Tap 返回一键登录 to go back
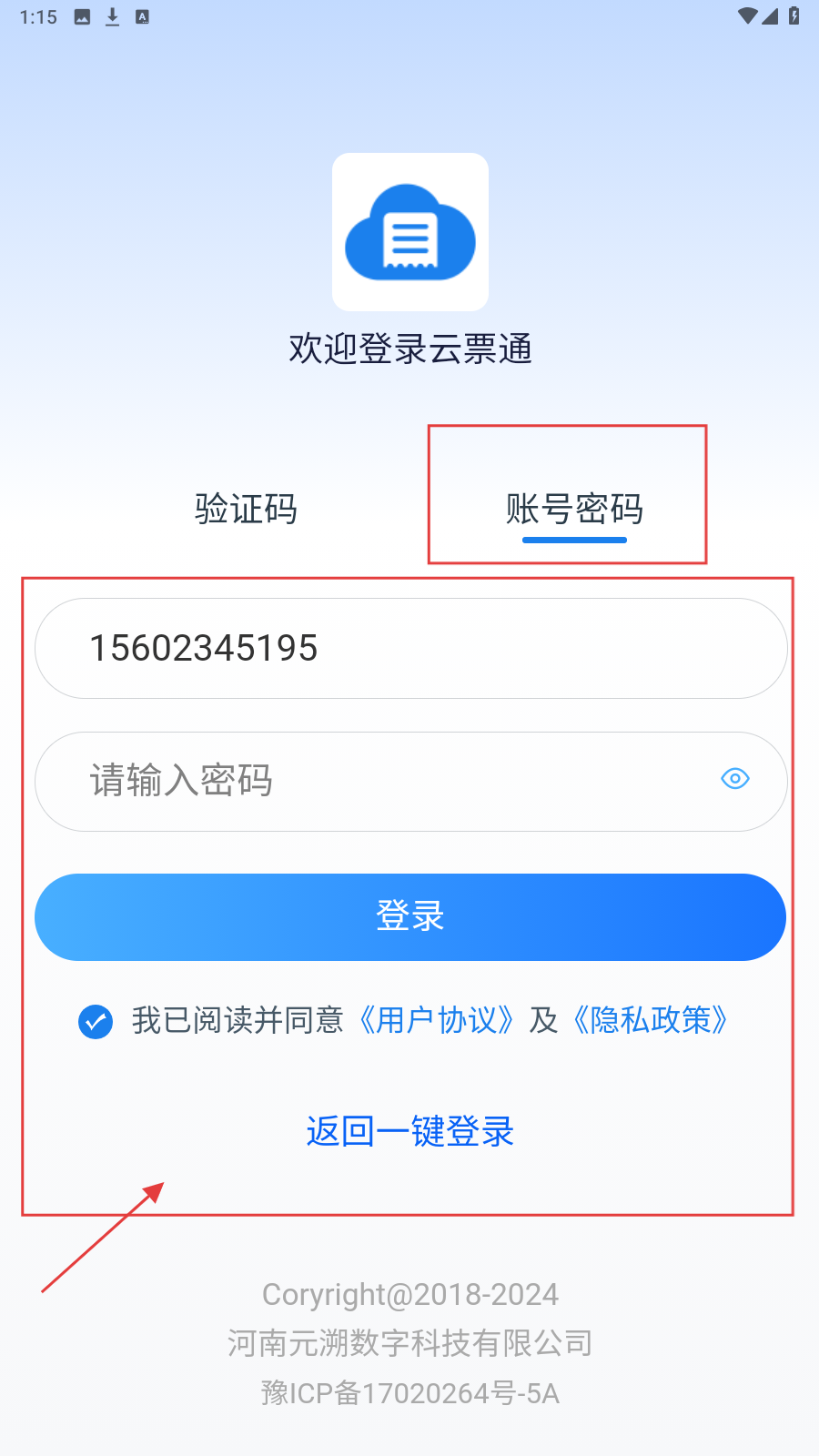The height and width of the screenshot is (1456, 819). point(409,1131)
